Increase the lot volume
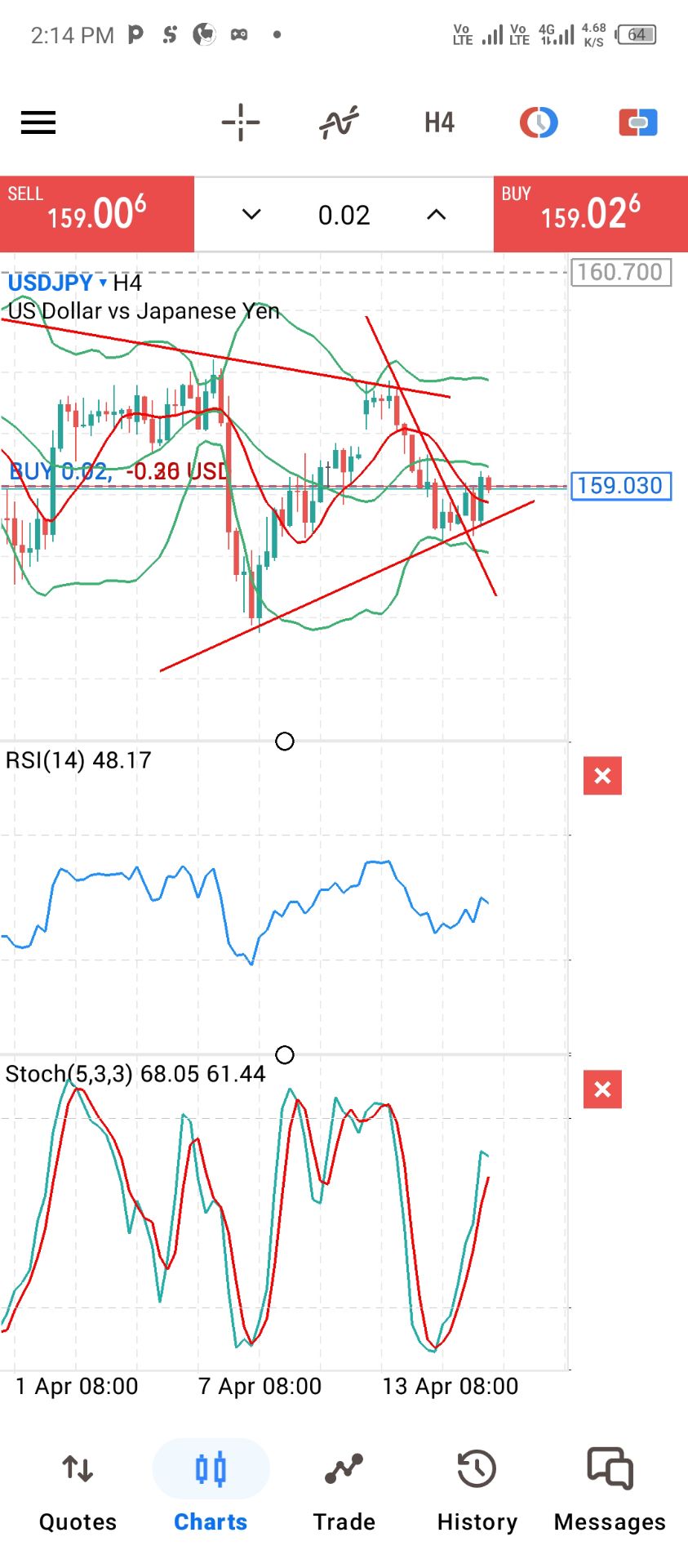Viewport: 688px width, 1568px height. [x=437, y=215]
